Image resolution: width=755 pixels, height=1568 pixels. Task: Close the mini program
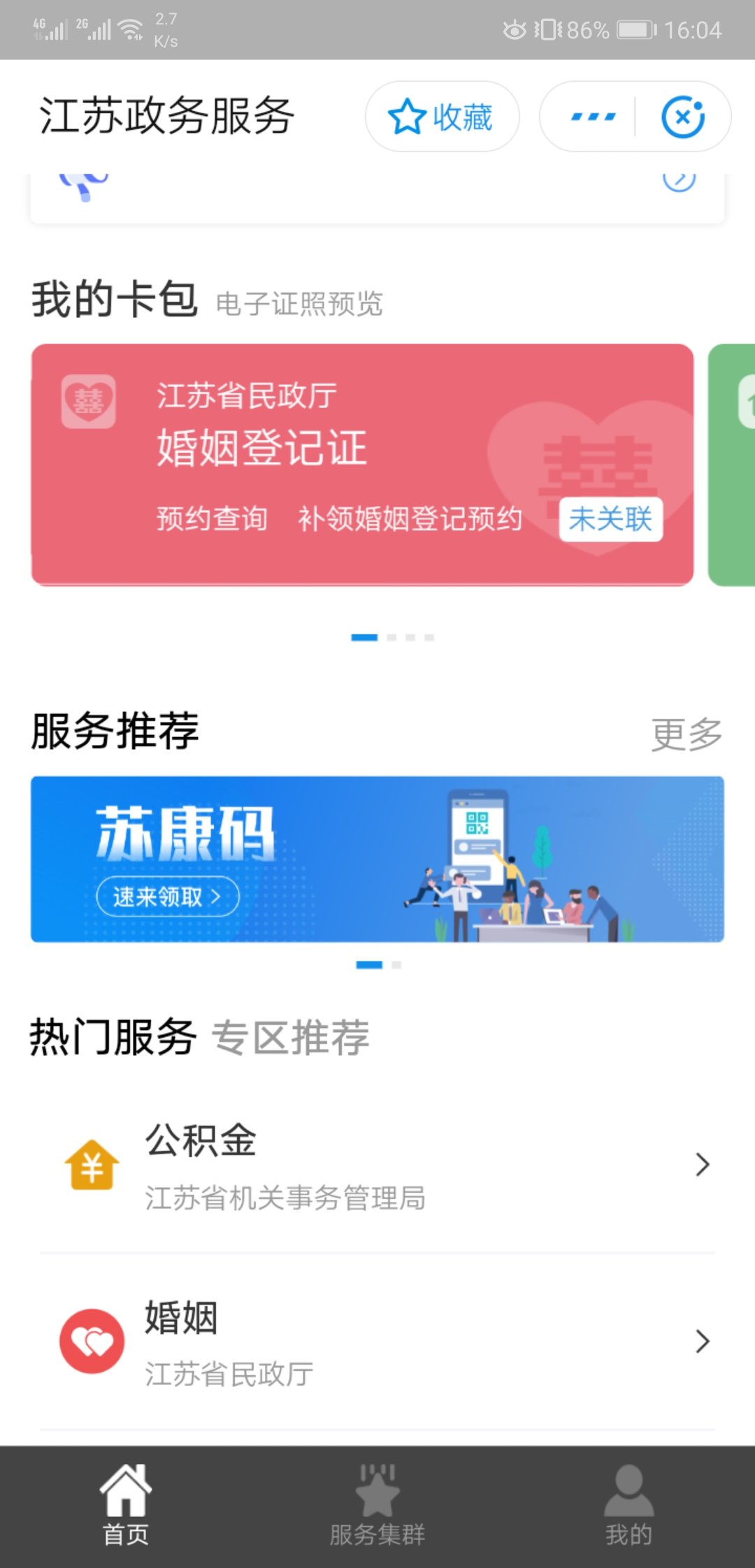pyautogui.click(x=683, y=117)
